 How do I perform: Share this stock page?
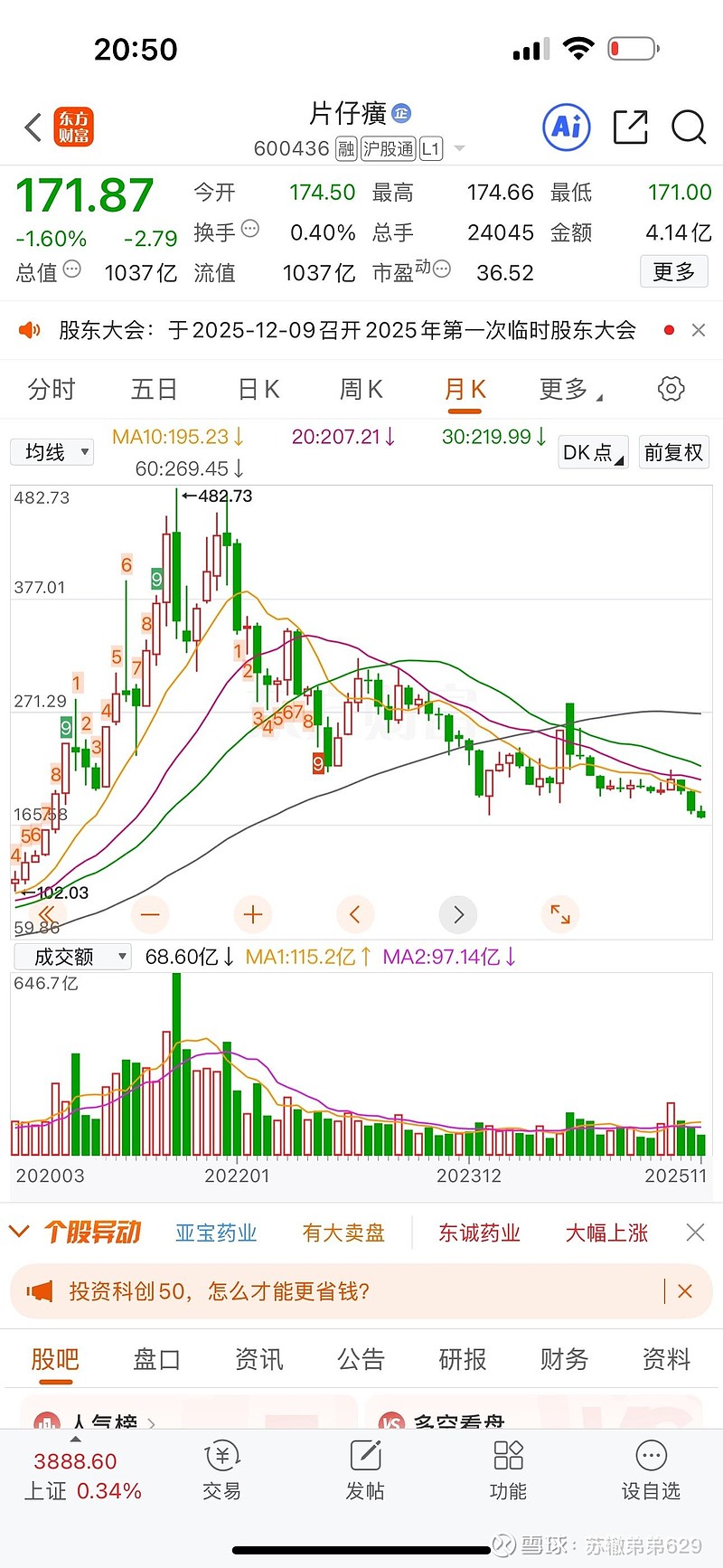click(x=630, y=128)
